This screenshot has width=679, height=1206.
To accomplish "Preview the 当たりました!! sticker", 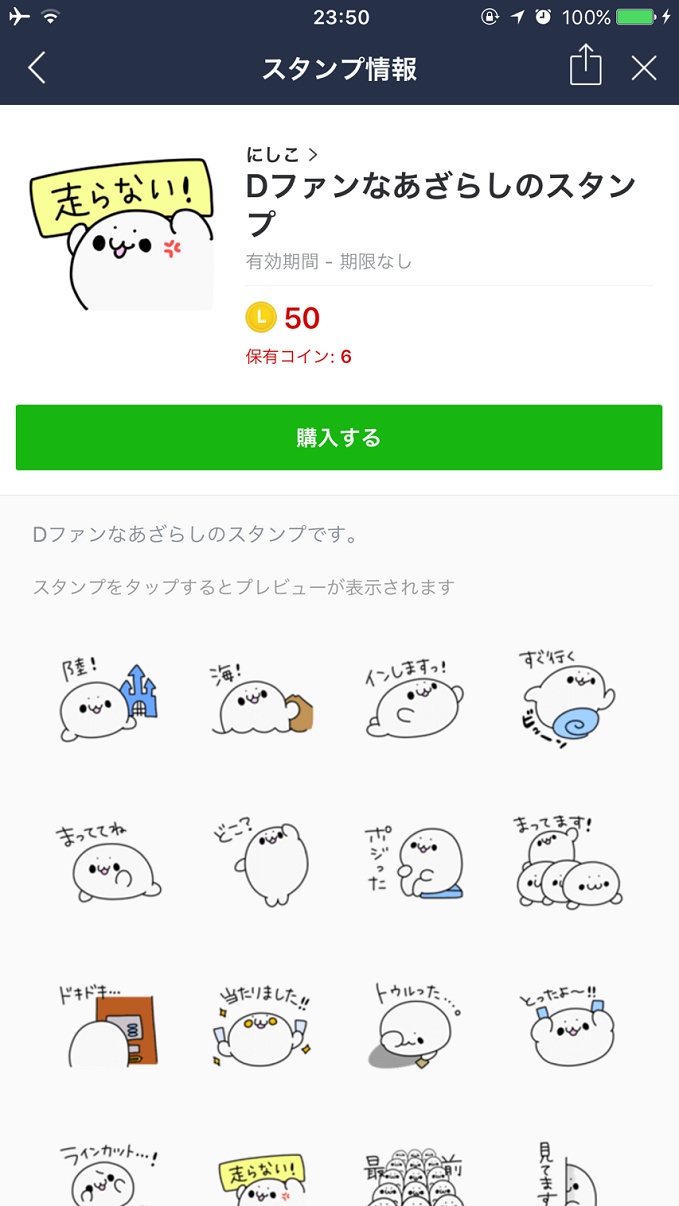I will (x=263, y=1022).
